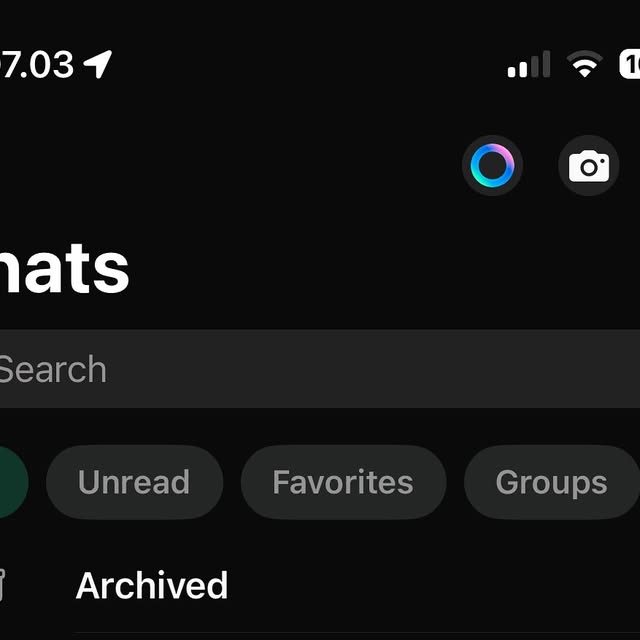640x640 pixels.
Task: Show Favorites chats
Action: pyautogui.click(x=343, y=482)
